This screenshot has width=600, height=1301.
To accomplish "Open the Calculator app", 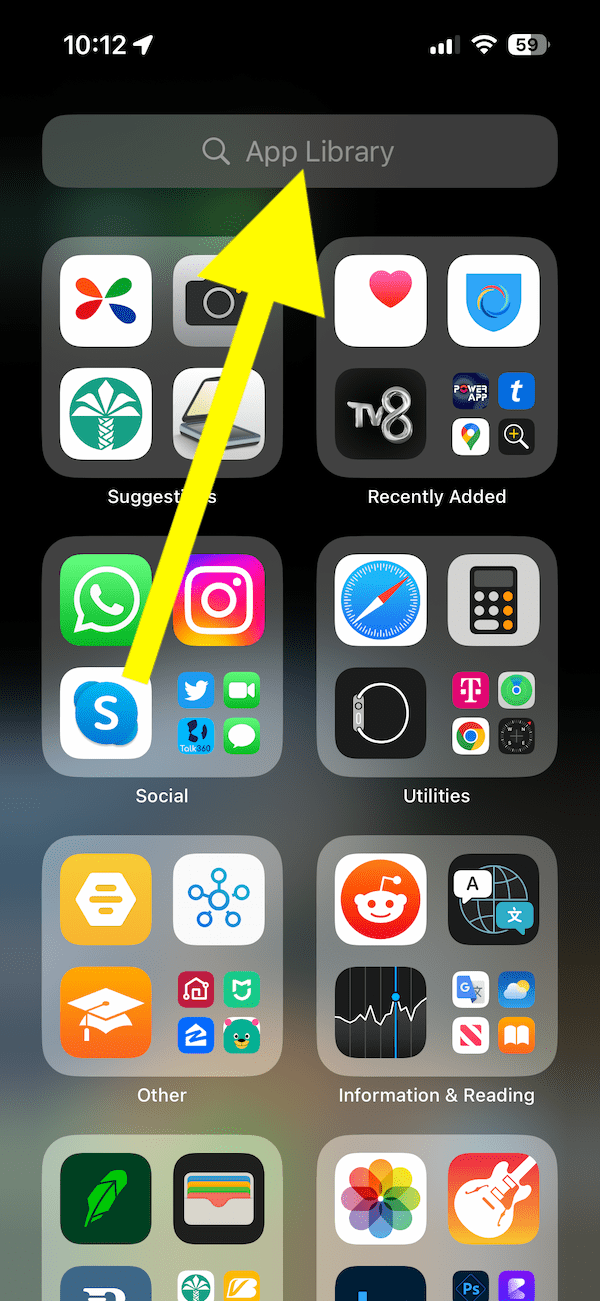I will (493, 600).
